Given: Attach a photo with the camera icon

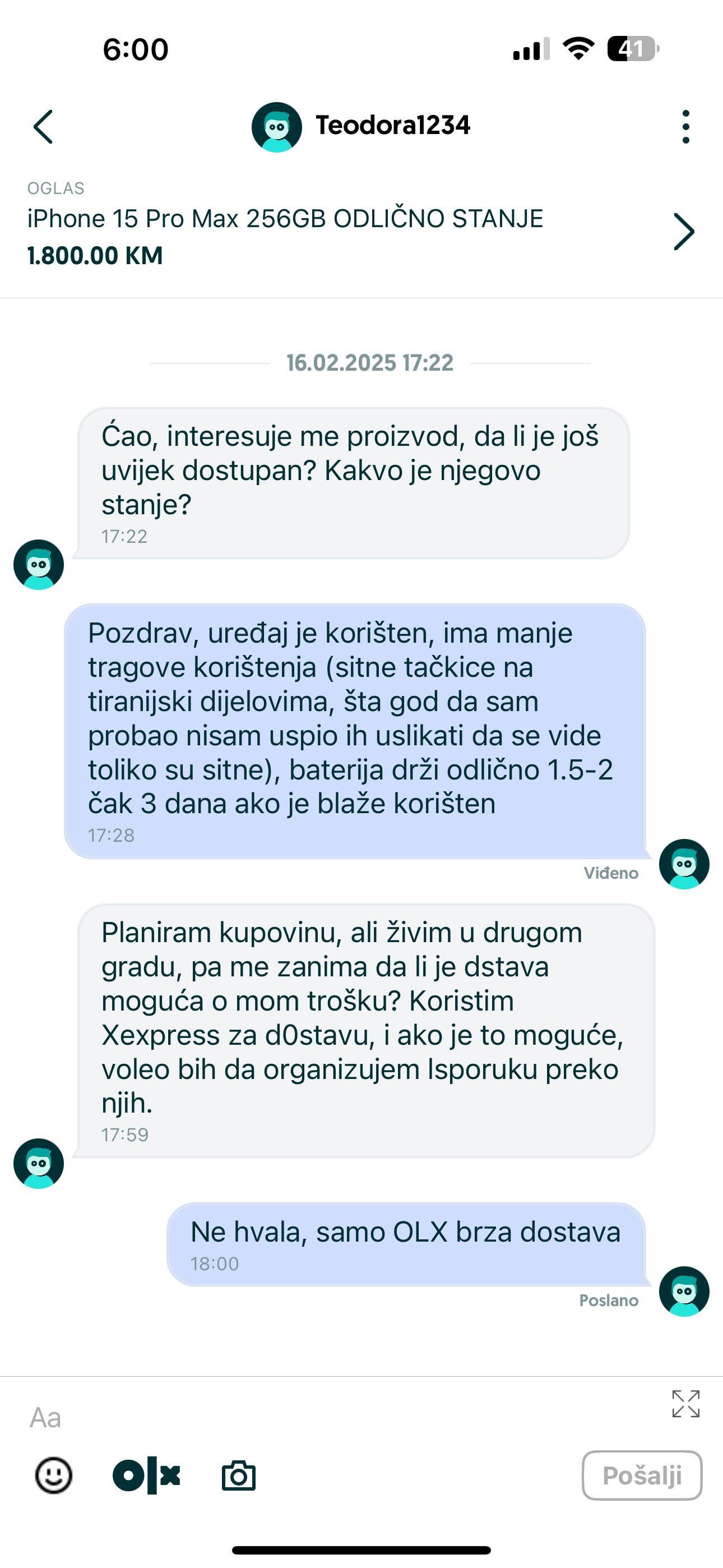Looking at the screenshot, I should pos(239,1475).
